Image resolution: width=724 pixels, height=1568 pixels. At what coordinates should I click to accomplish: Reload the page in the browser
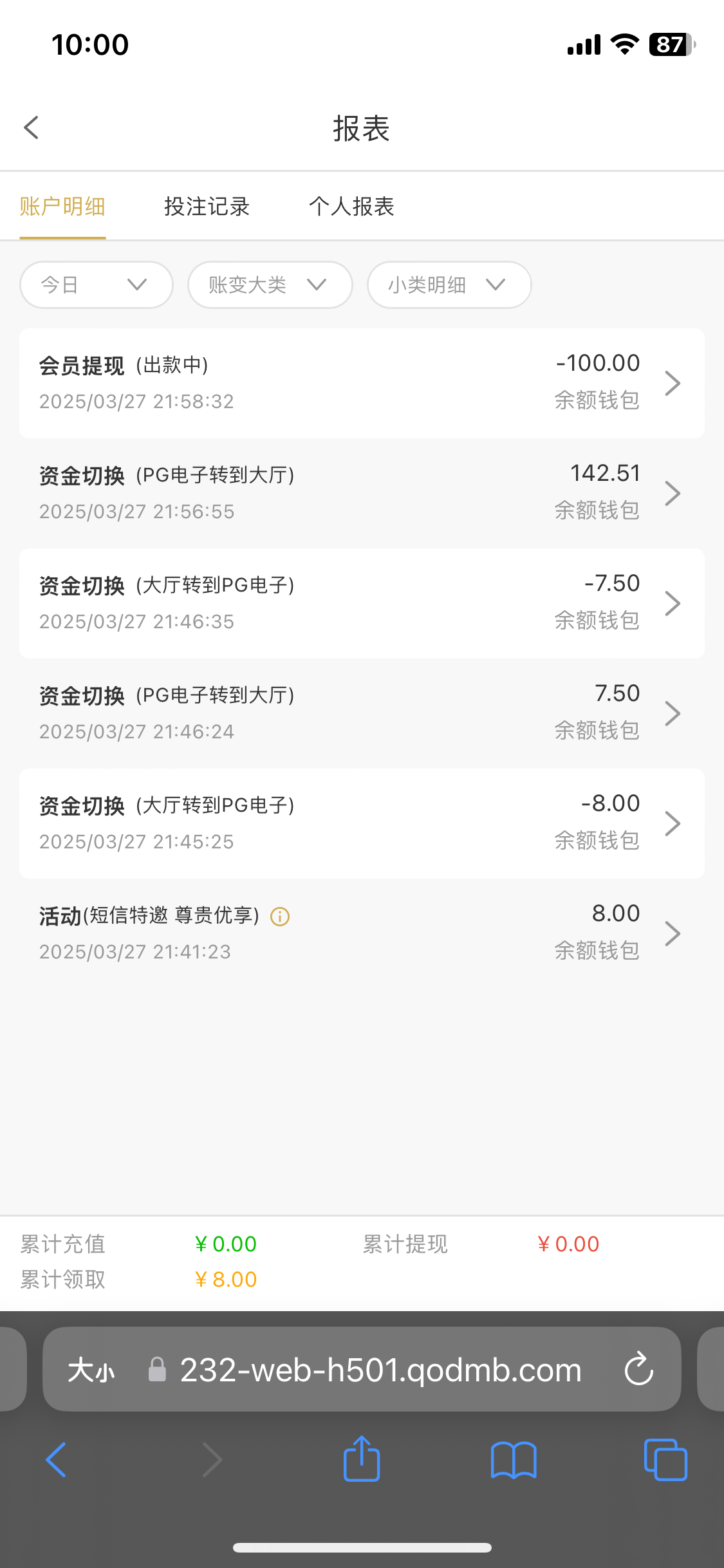coord(638,1369)
